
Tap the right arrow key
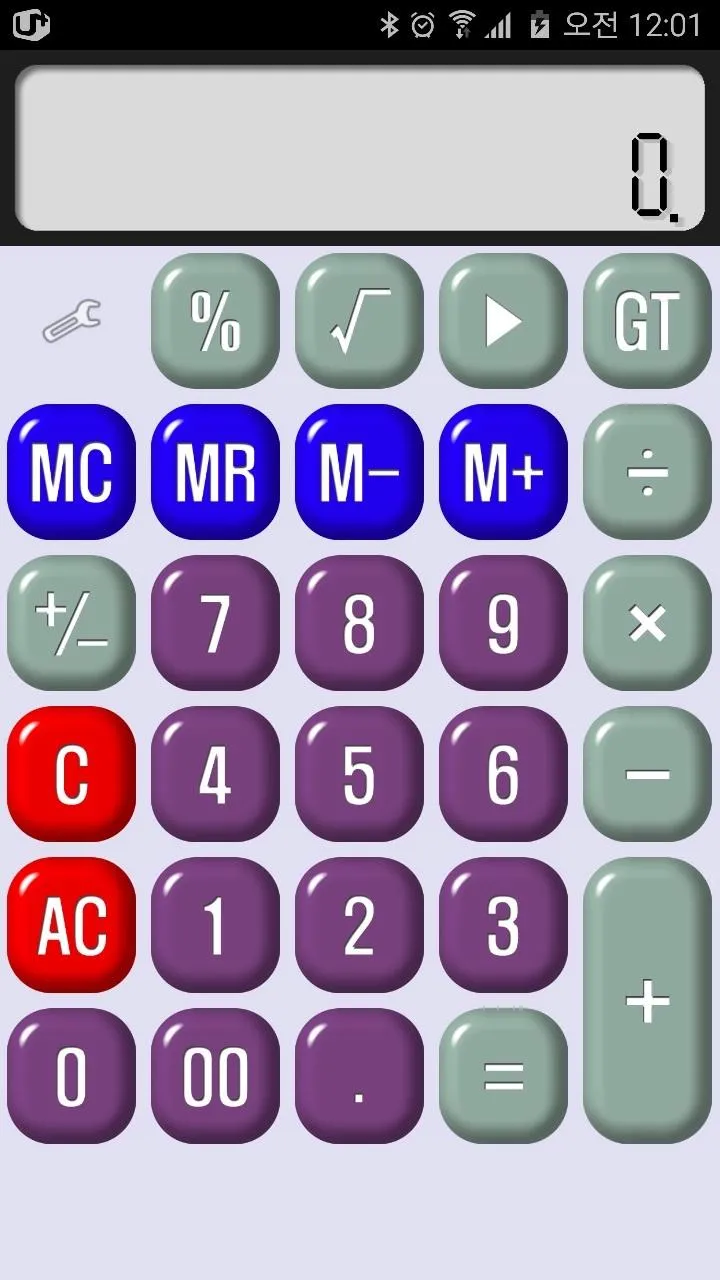click(503, 321)
